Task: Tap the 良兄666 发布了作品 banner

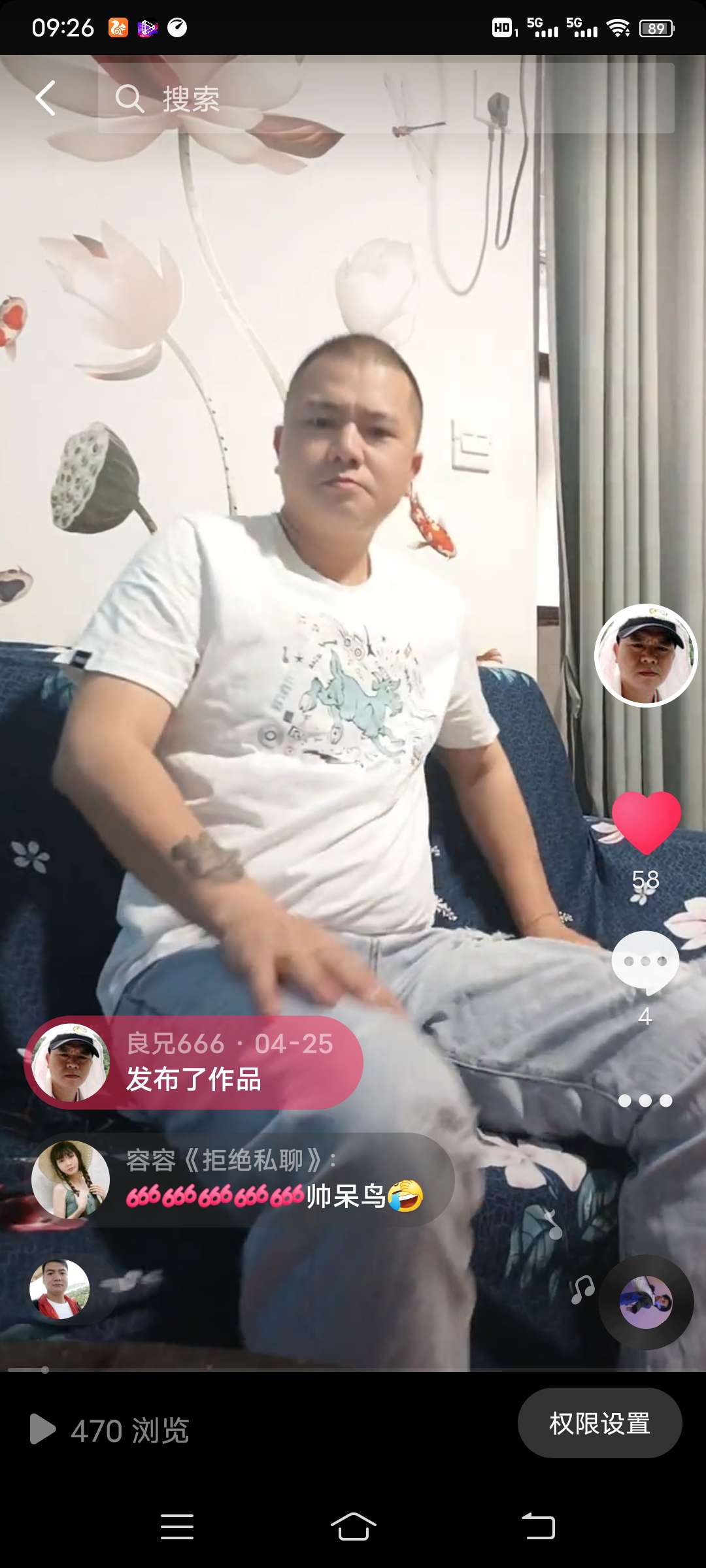Action: coord(193,1062)
